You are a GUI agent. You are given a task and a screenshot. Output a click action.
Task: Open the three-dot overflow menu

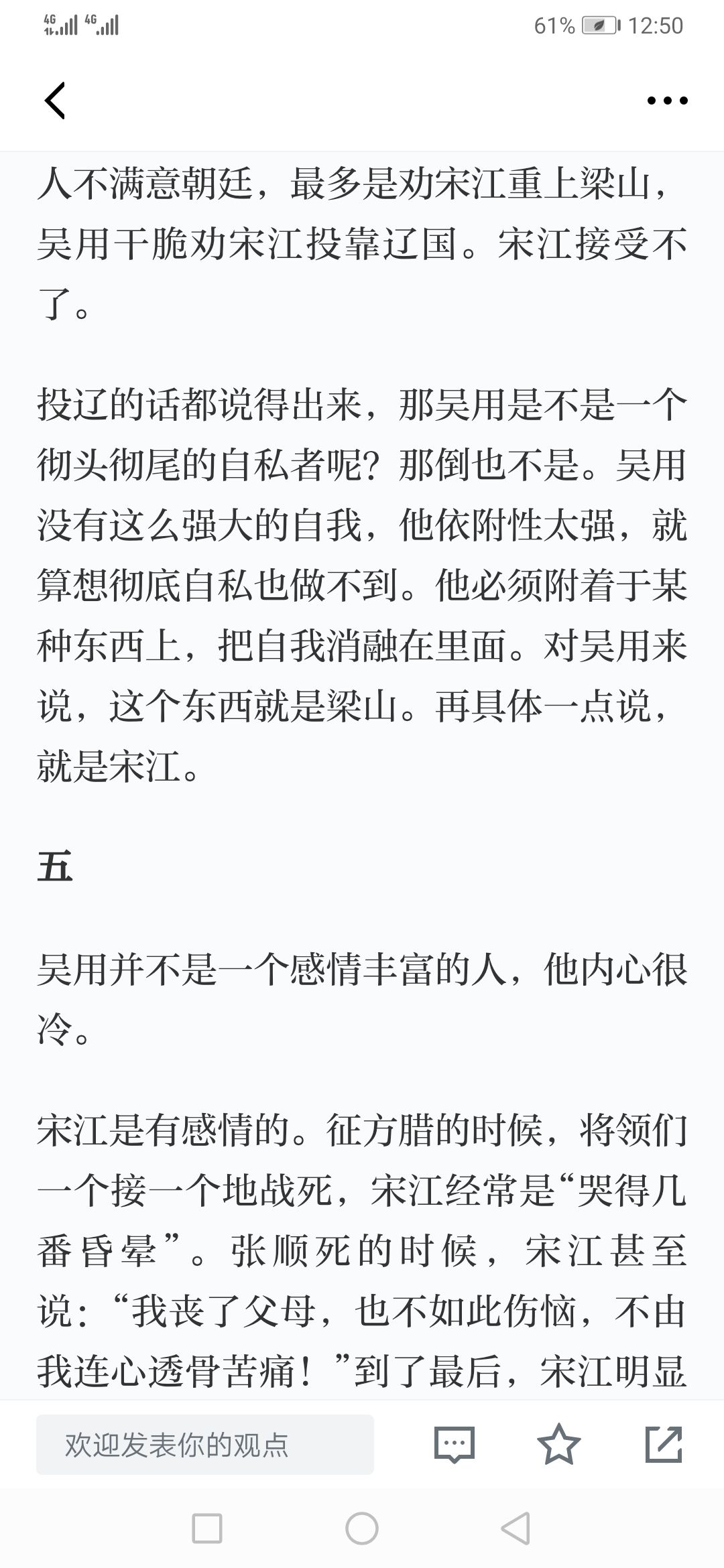click(x=667, y=101)
